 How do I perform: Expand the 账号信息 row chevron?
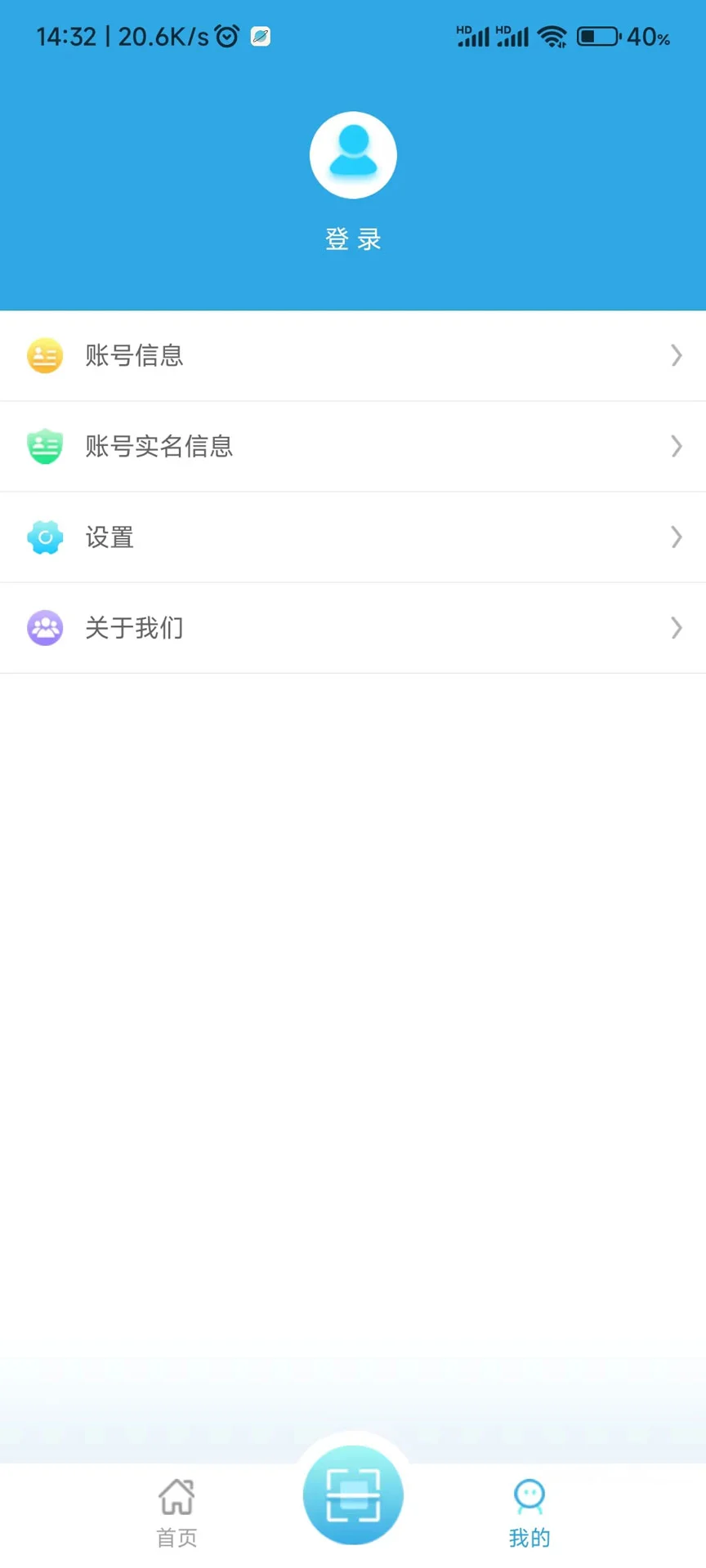coord(676,355)
